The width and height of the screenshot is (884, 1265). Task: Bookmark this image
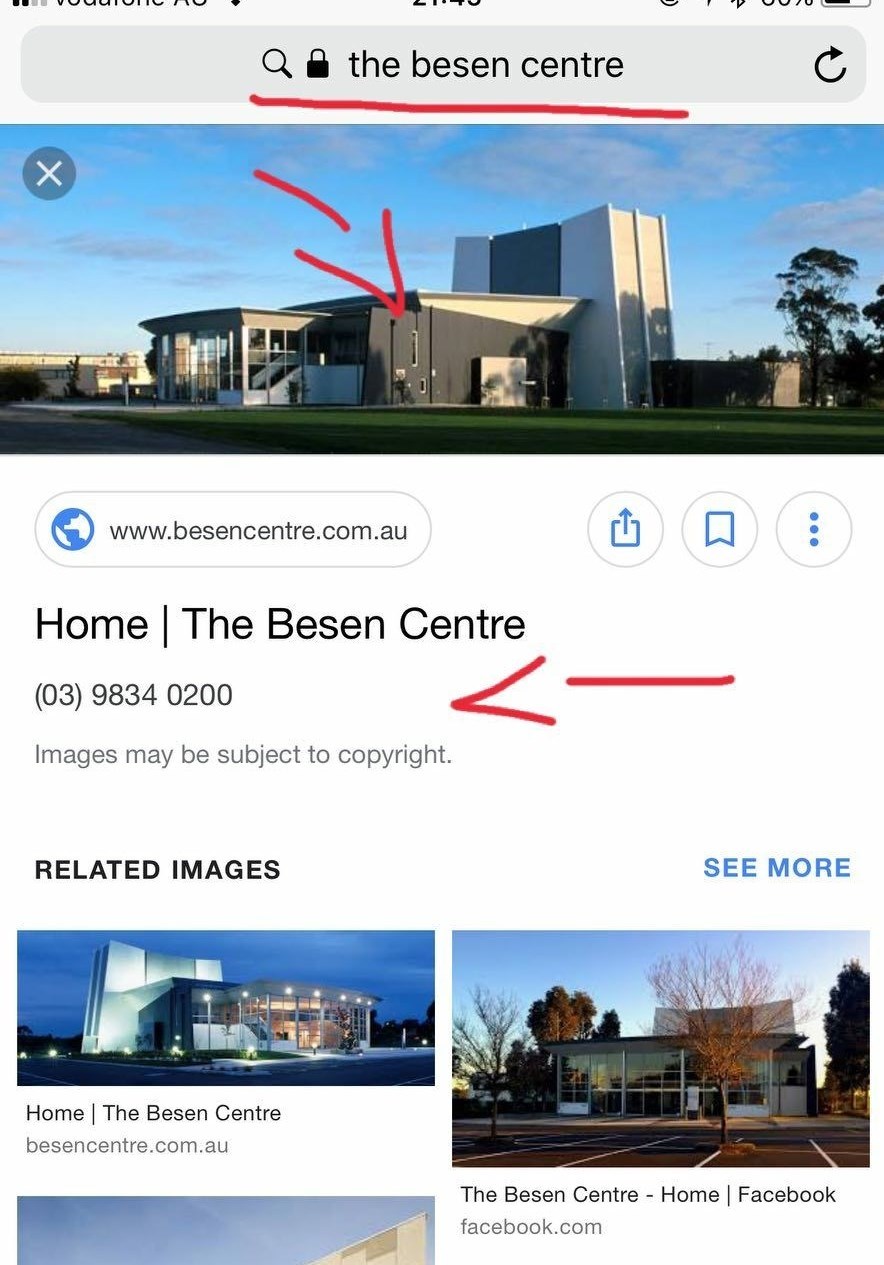click(719, 529)
